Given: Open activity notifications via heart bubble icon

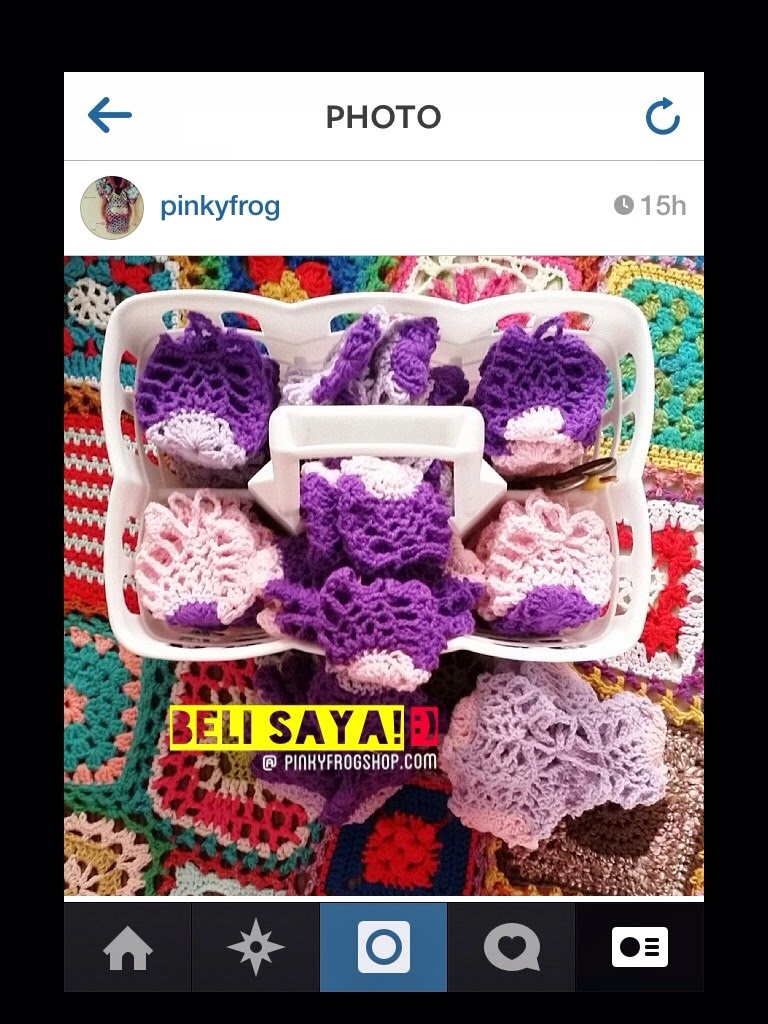Looking at the screenshot, I should tap(511, 946).
